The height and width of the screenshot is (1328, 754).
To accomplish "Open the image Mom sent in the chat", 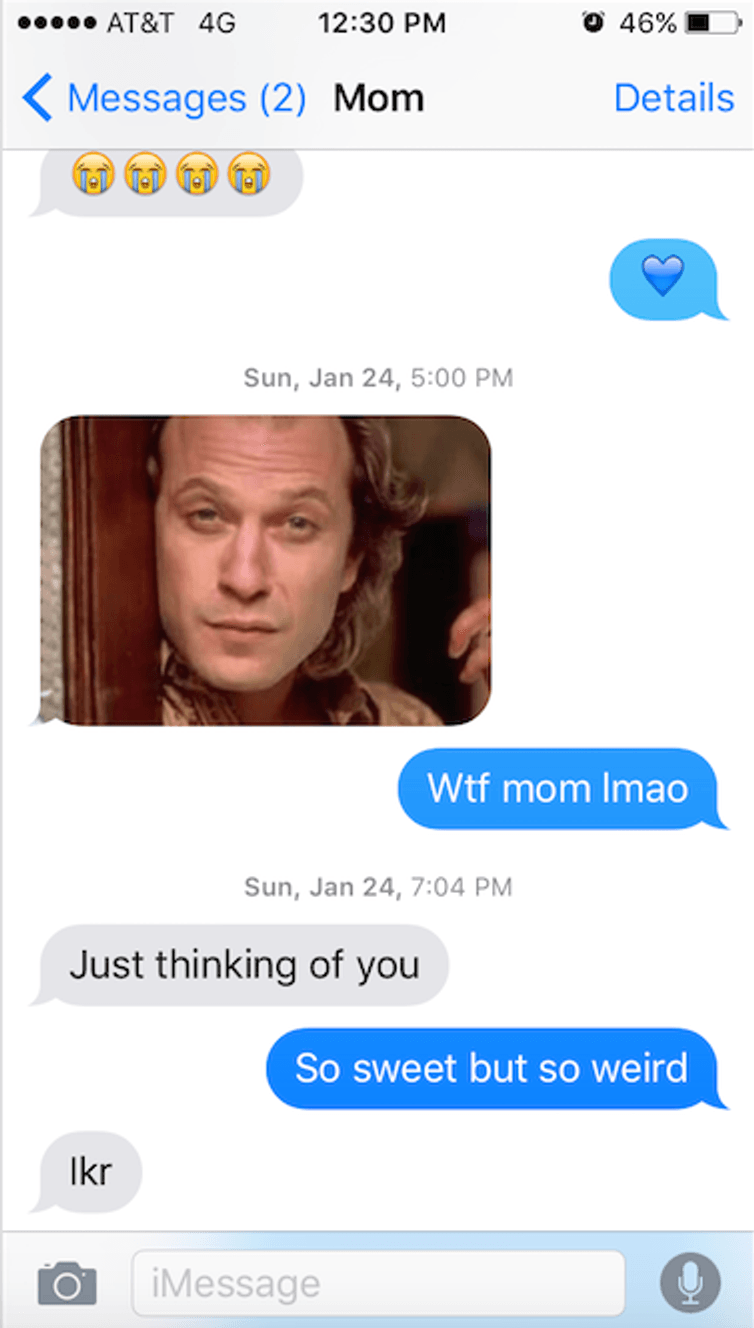I will tap(266, 570).
